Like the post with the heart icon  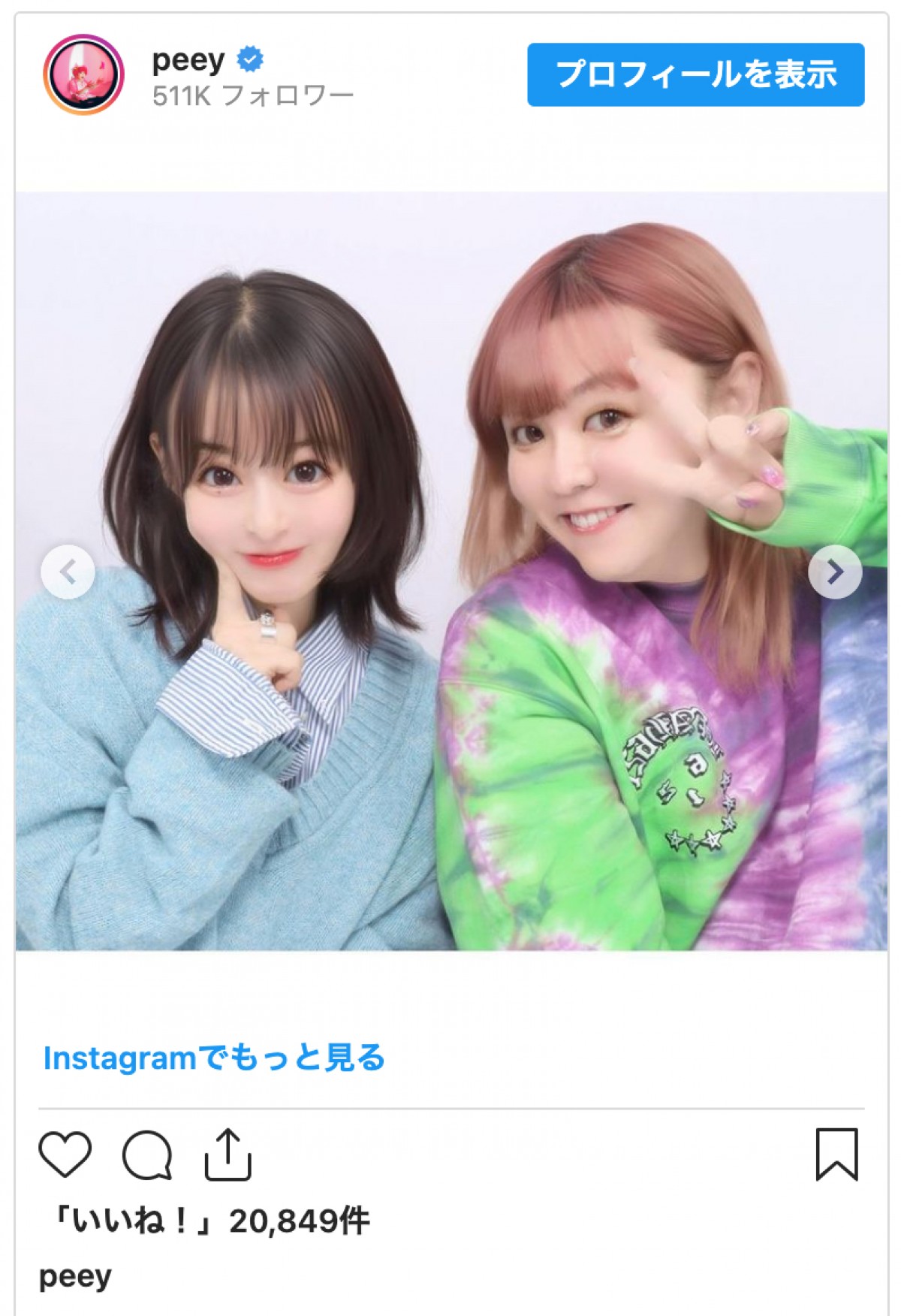click(65, 1154)
